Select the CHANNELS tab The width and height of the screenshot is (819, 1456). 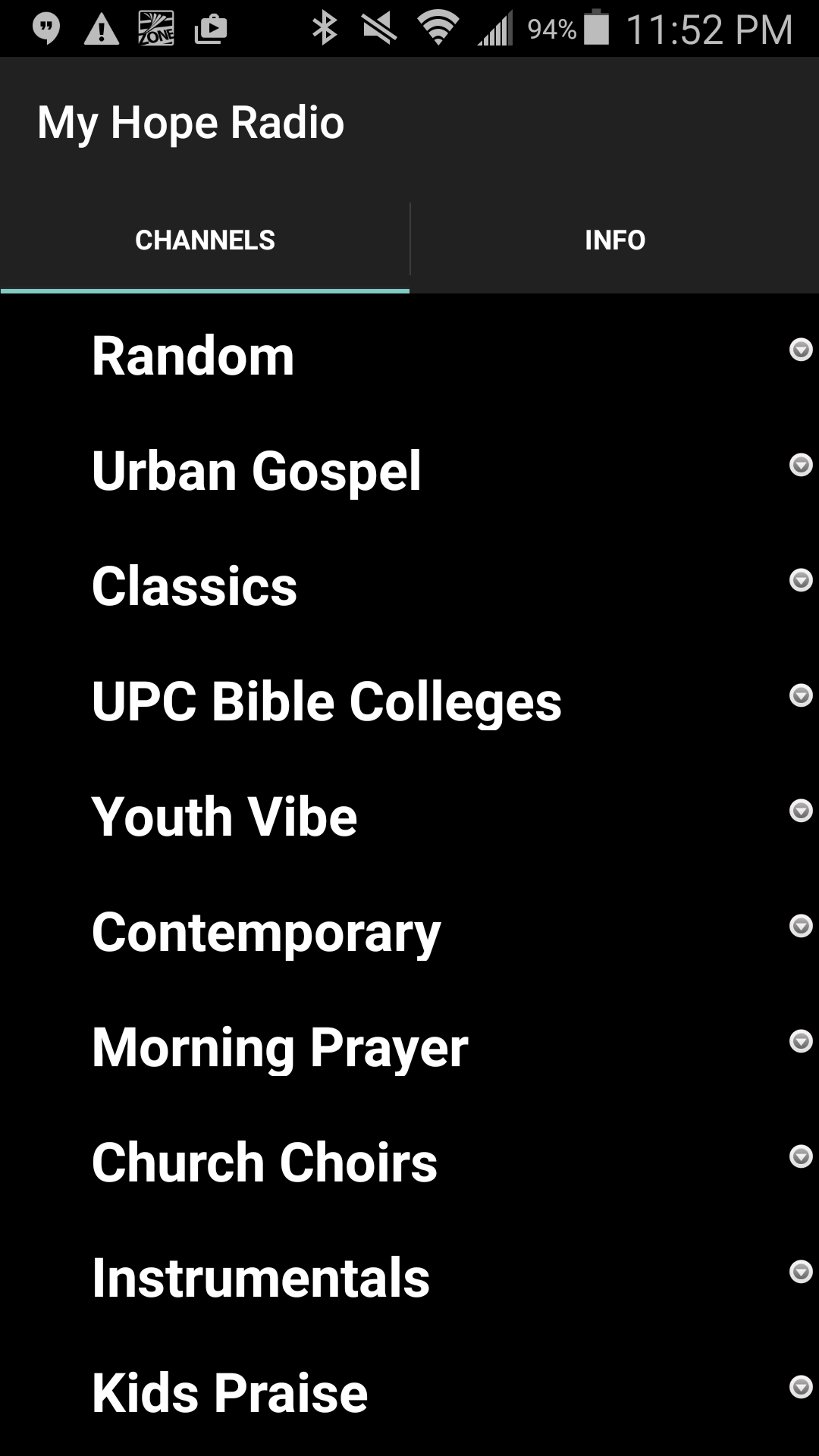tap(205, 240)
